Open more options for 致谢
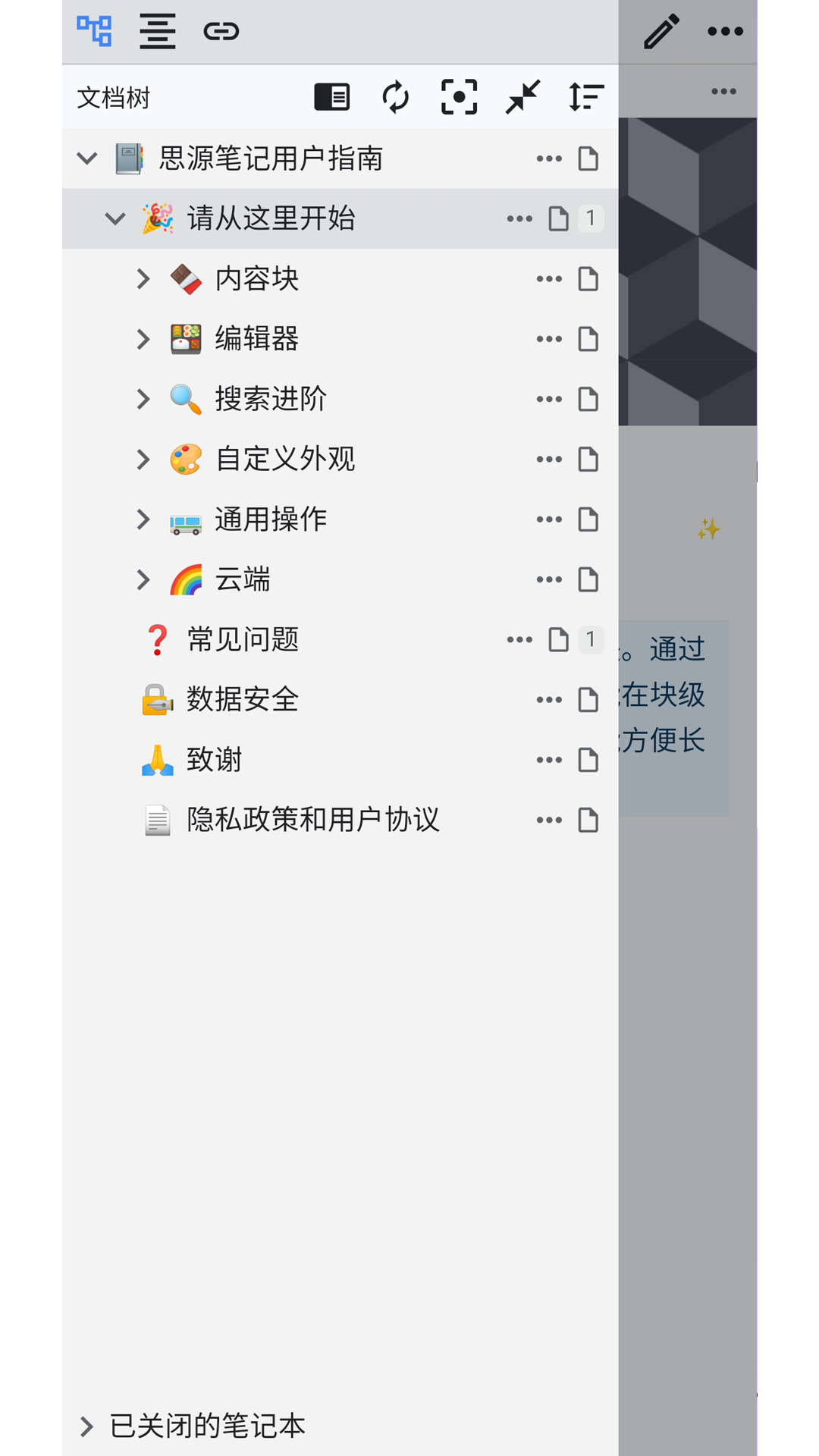 pos(548,760)
